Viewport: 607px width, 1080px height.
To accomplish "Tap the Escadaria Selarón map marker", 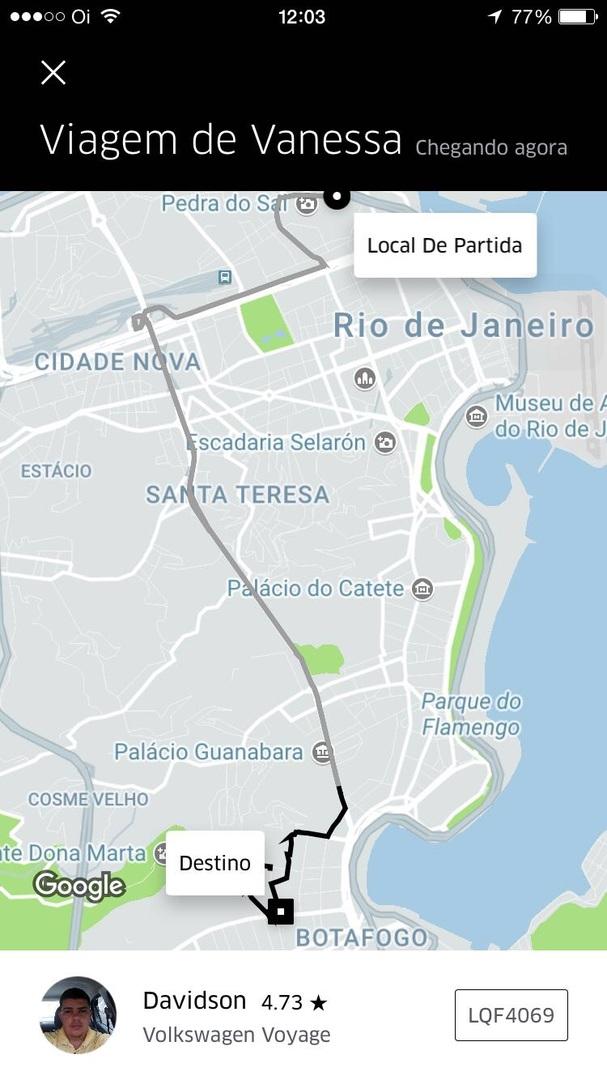I will 385,442.
